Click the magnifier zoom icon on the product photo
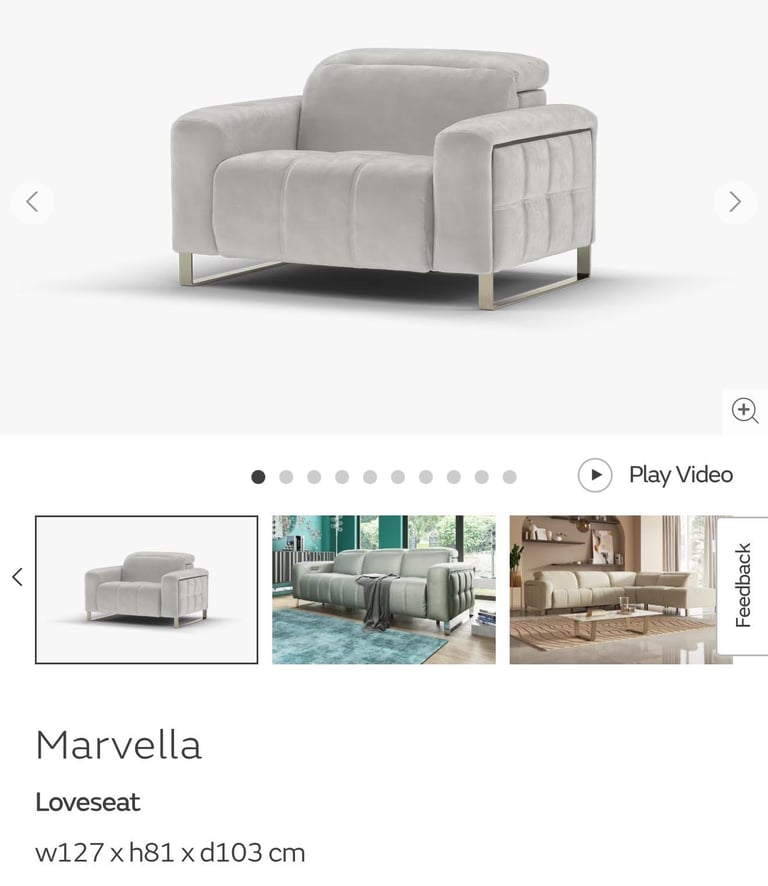This screenshot has height=886, width=768. pyautogui.click(x=744, y=410)
